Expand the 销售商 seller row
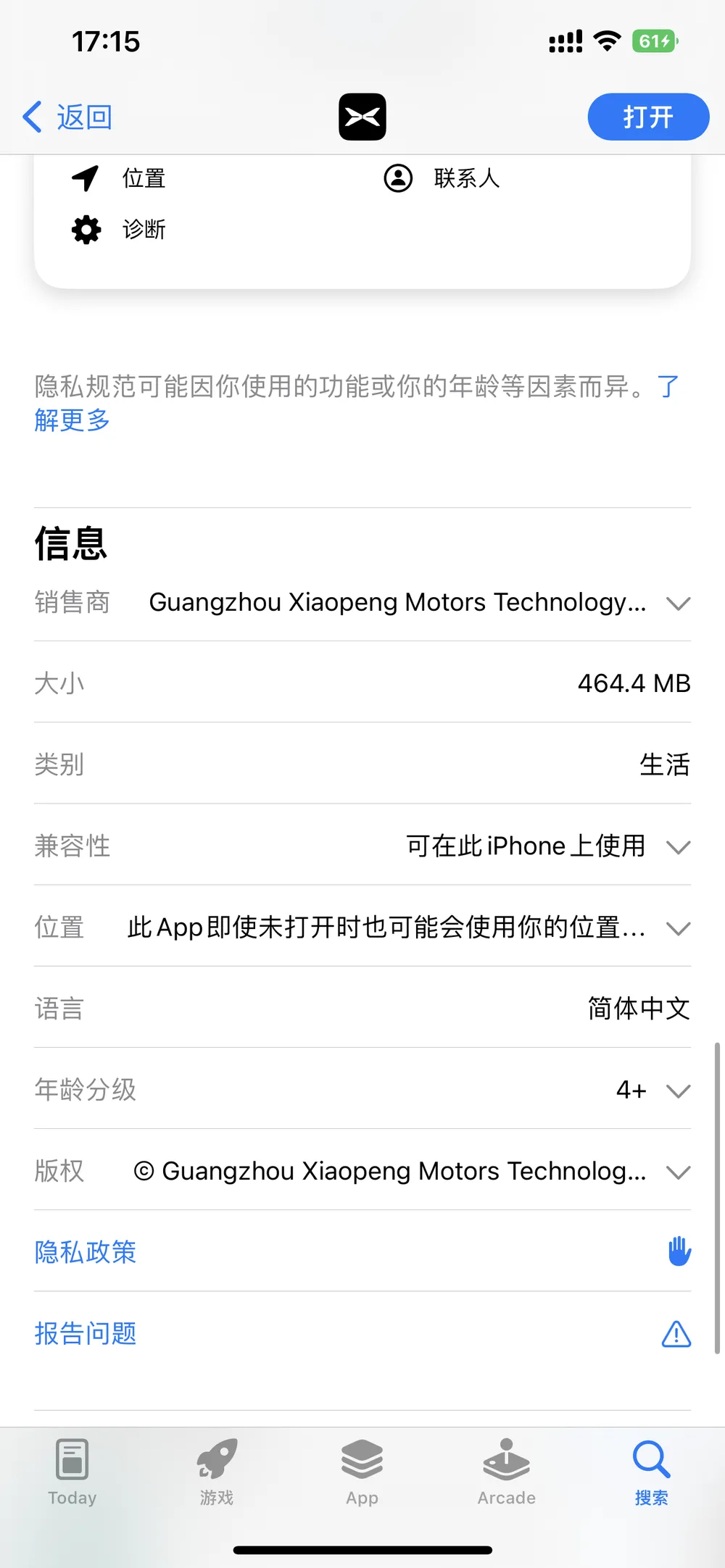Screen dimensions: 725x1568 tap(362, 602)
